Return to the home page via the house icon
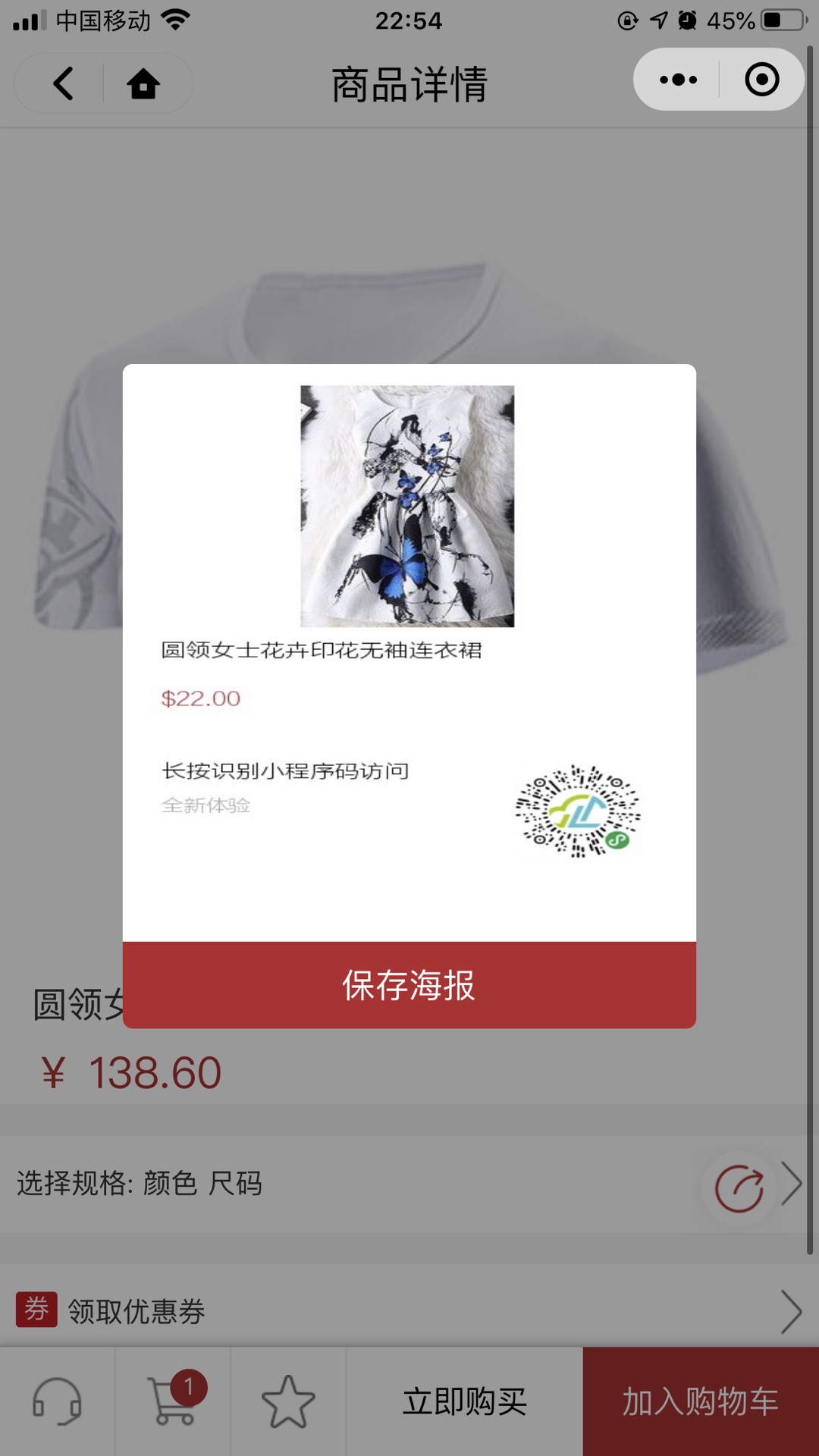 143,83
